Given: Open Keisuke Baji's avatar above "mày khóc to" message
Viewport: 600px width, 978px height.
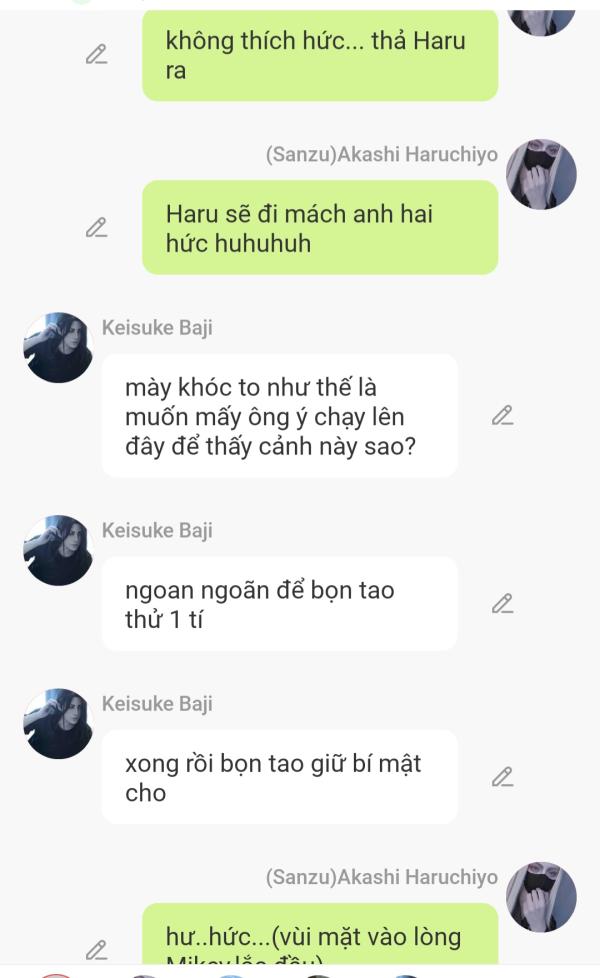Looking at the screenshot, I should click(58, 347).
